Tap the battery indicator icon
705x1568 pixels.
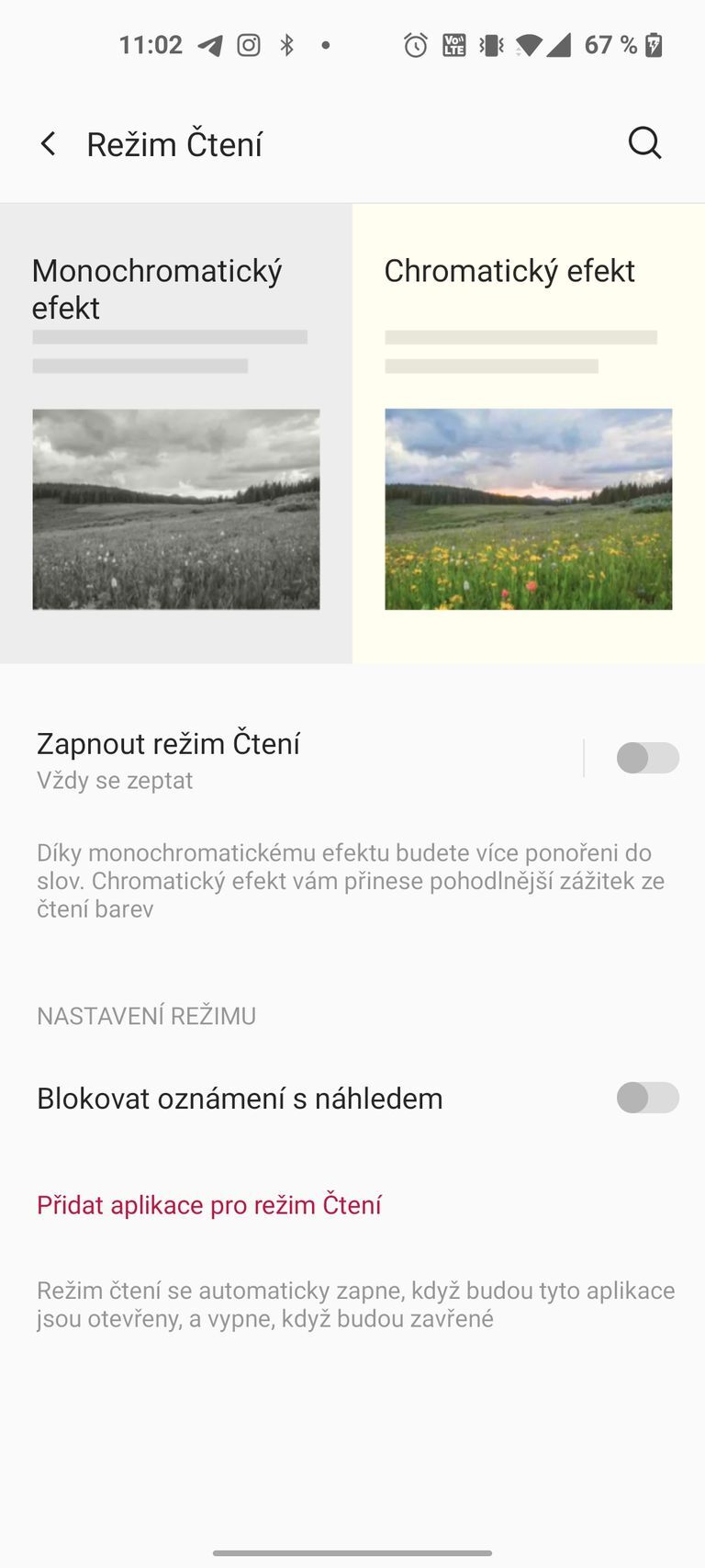point(653,43)
